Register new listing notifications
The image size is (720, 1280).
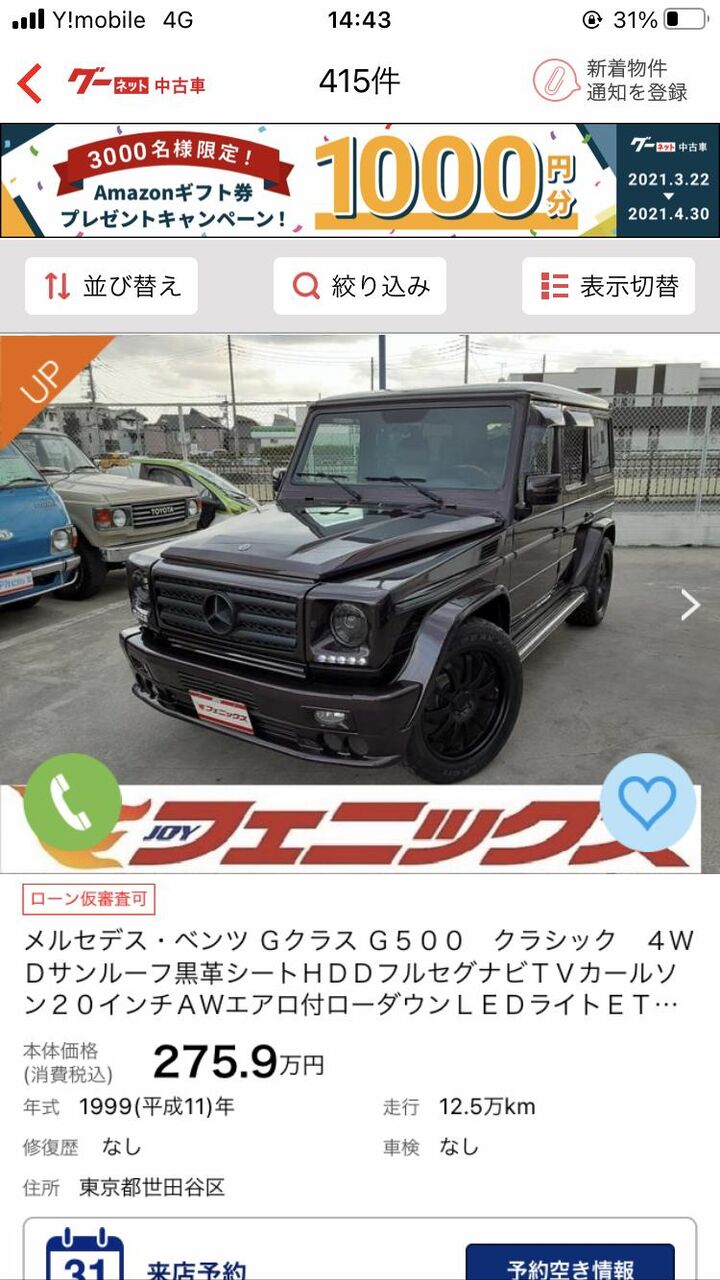point(610,81)
